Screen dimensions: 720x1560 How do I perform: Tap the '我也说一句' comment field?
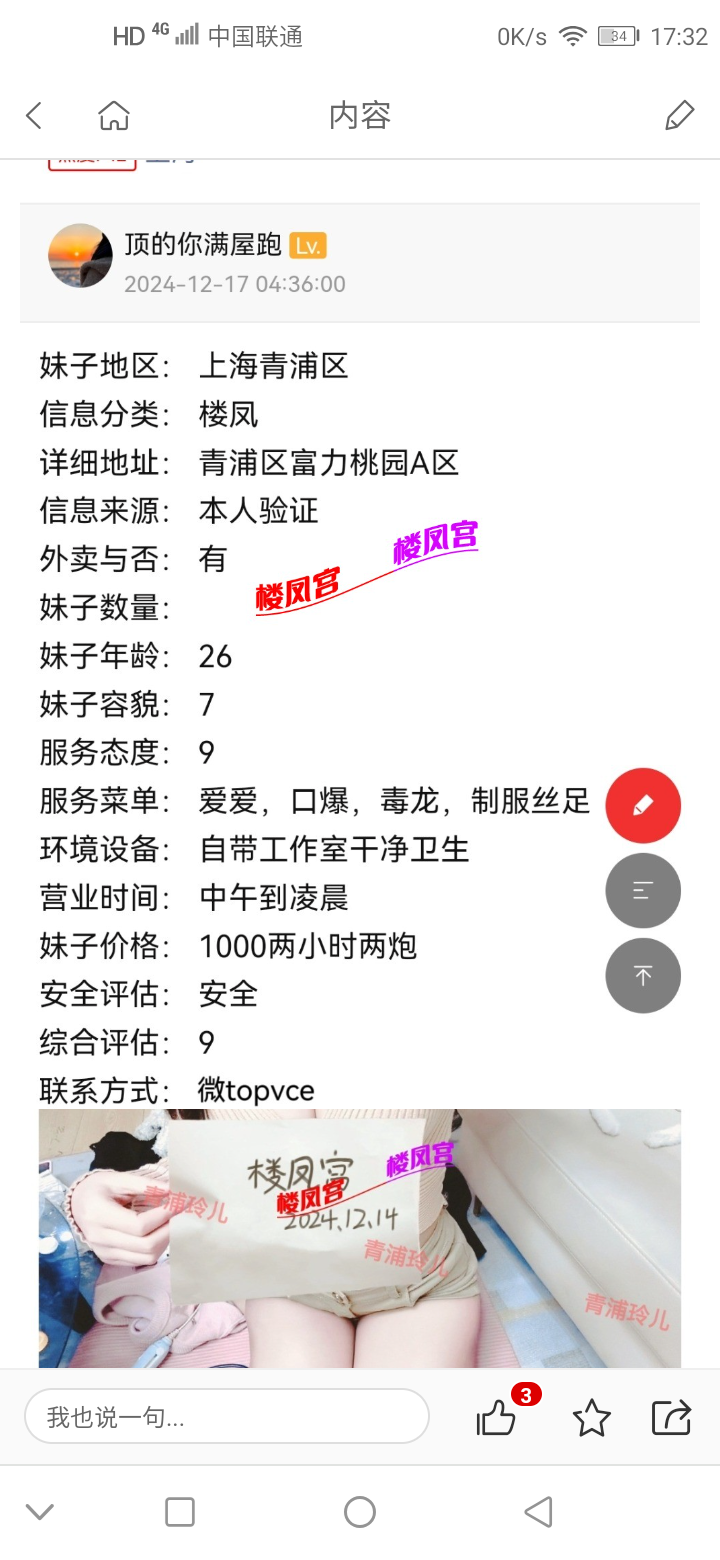[227, 1417]
